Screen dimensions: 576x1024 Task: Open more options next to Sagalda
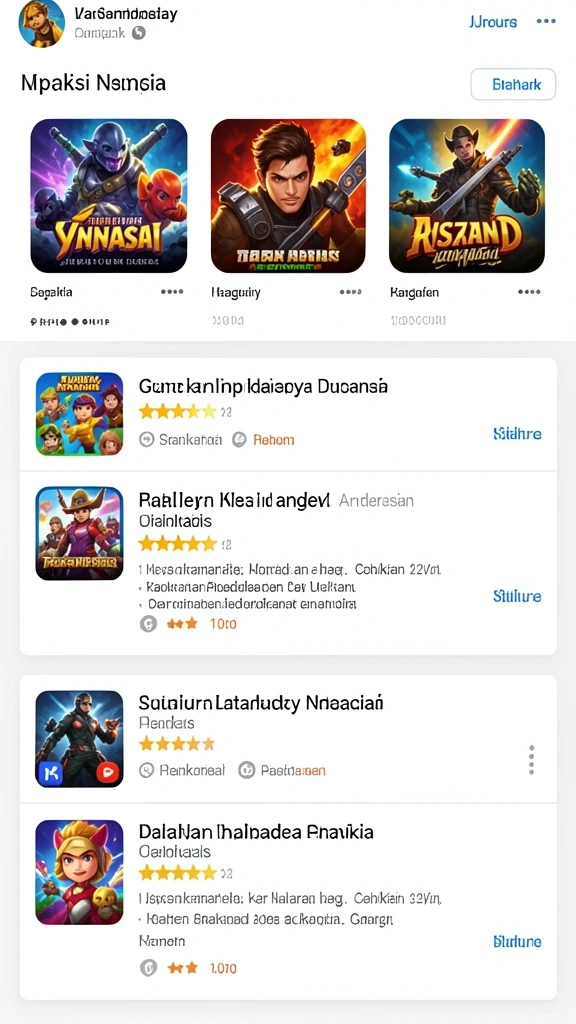coord(172,292)
